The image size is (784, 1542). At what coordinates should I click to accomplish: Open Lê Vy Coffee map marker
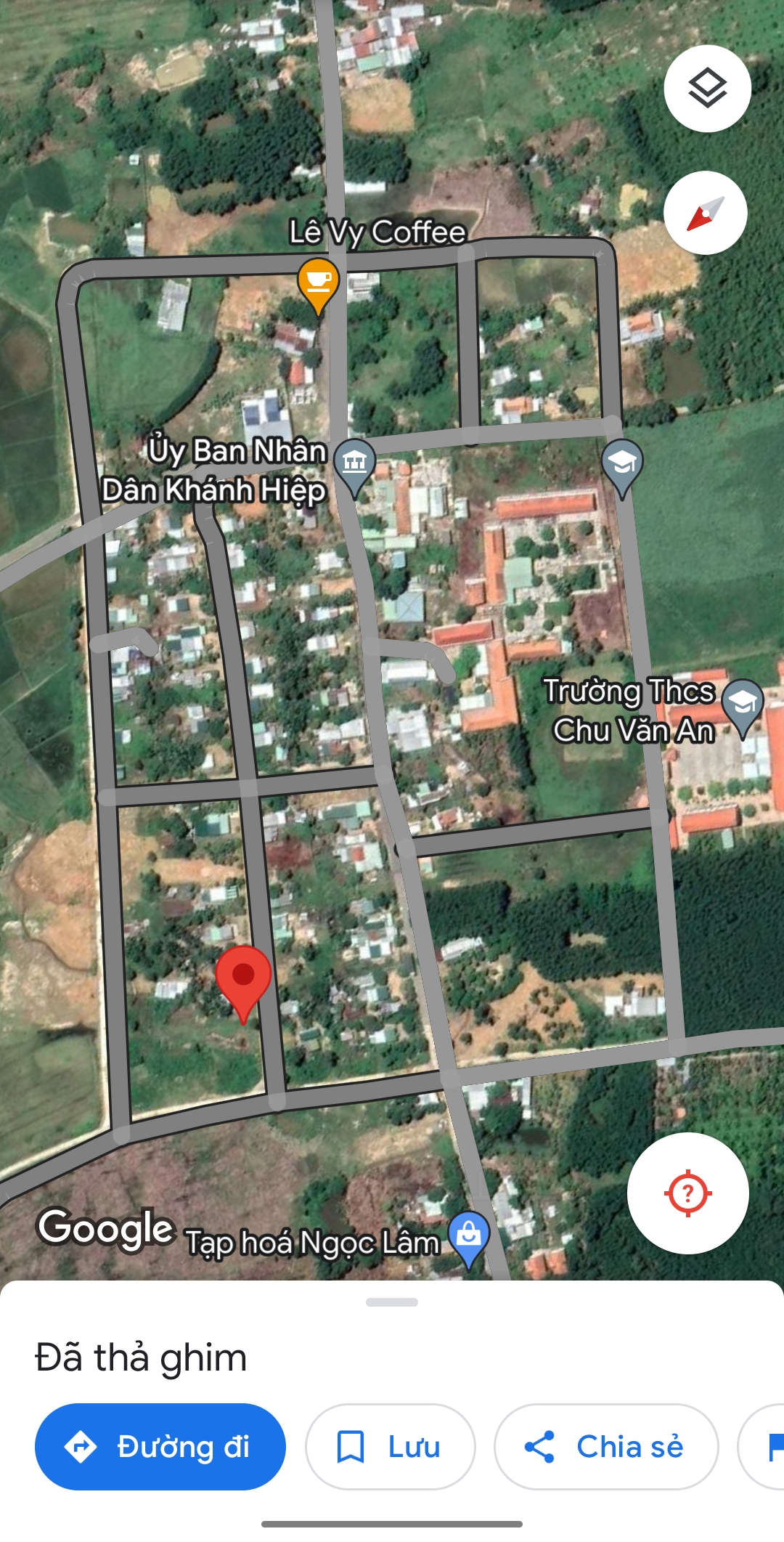tap(318, 282)
